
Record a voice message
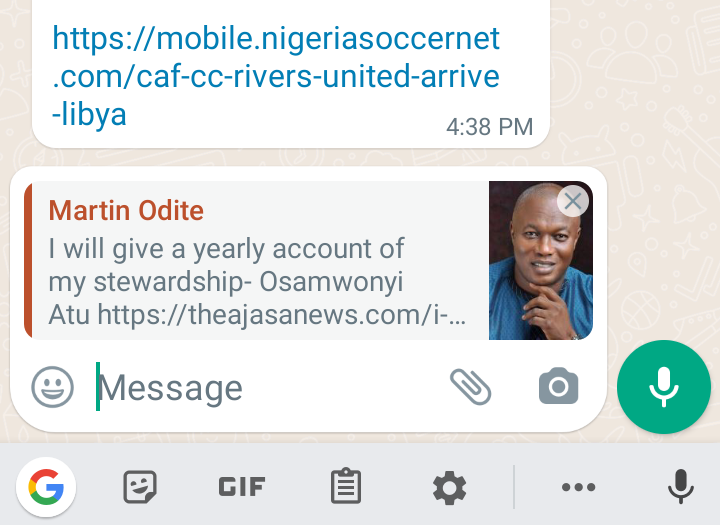tap(664, 386)
